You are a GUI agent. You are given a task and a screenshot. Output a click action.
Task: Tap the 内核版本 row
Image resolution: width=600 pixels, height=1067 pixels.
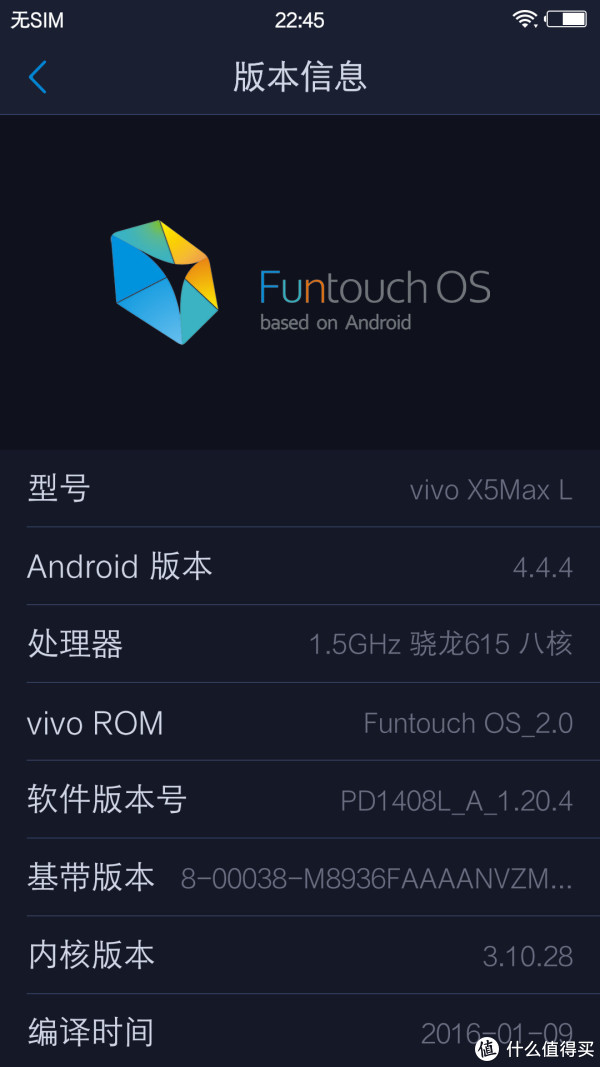pos(300,955)
